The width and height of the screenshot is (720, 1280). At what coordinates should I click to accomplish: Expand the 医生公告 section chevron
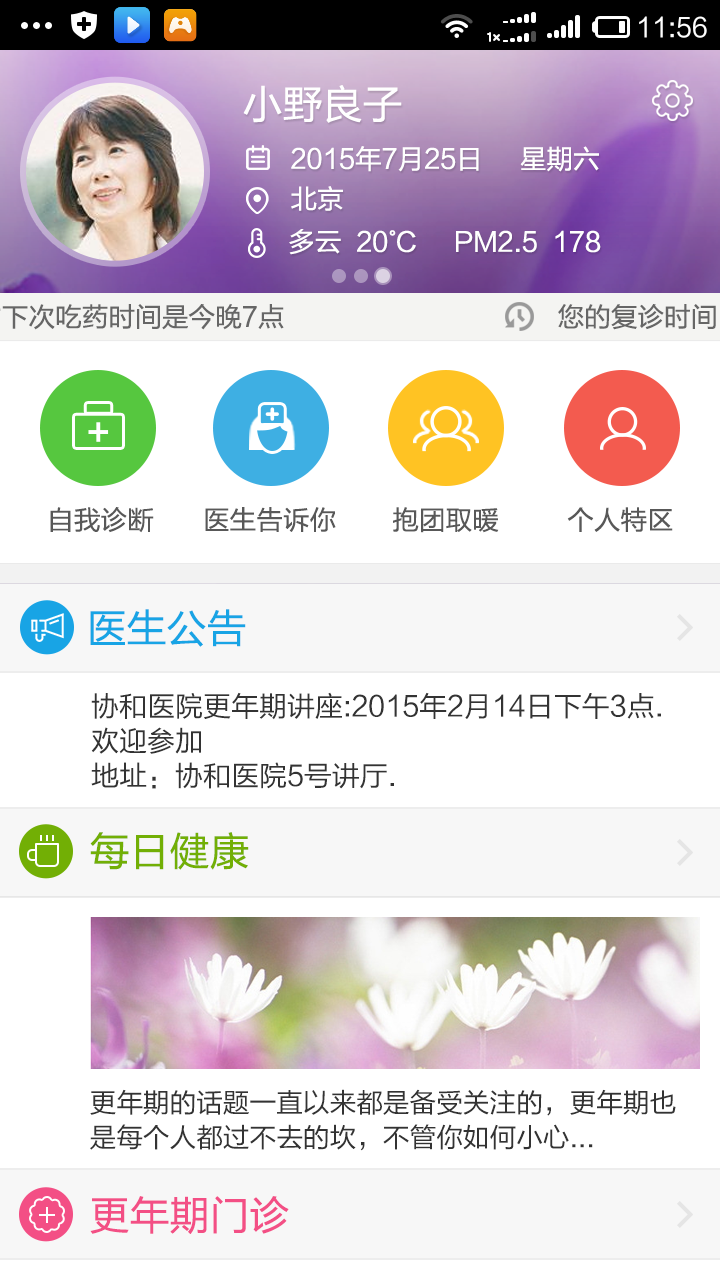684,627
